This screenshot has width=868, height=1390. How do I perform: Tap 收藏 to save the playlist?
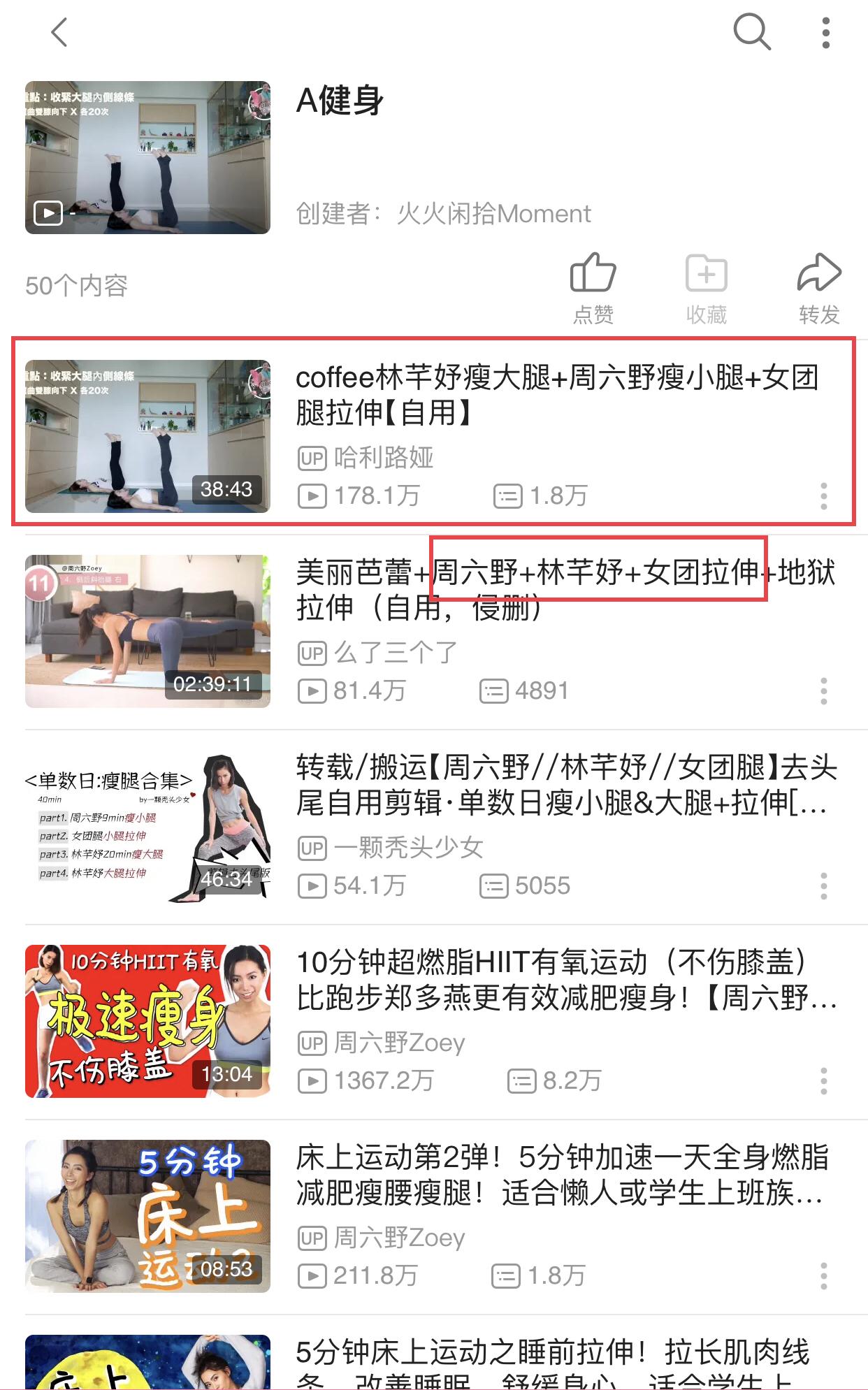[706, 287]
